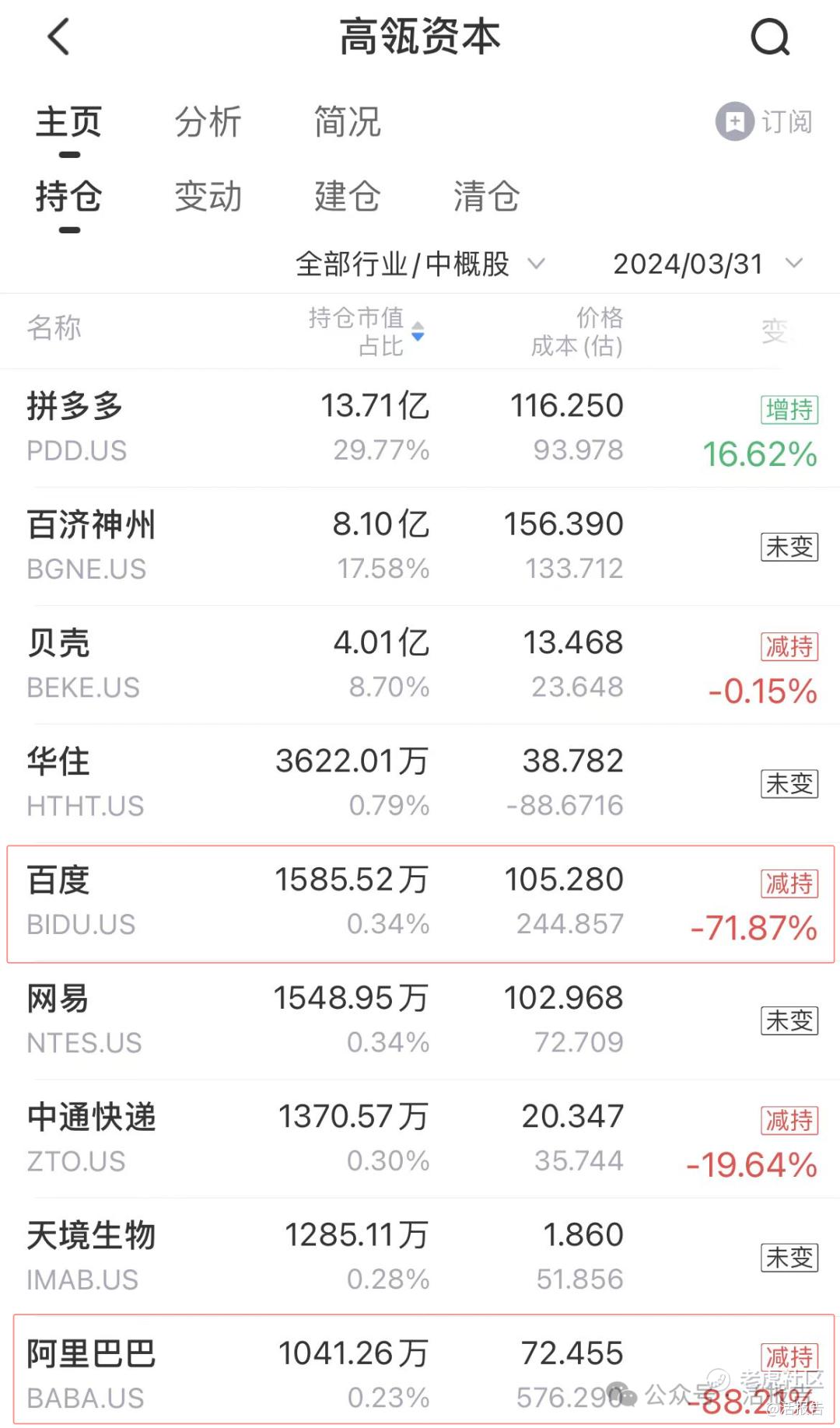Open the 拼多多 PDD.US holding row
Image resolution: width=840 pixels, height=1428 pixels.
(420, 428)
